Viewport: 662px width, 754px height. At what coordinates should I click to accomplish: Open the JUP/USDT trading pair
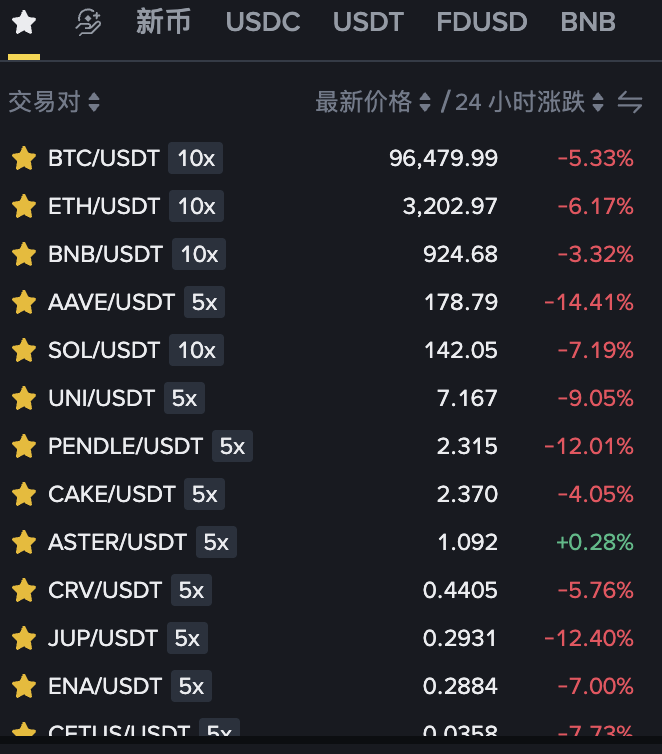click(x=103, y=638)
